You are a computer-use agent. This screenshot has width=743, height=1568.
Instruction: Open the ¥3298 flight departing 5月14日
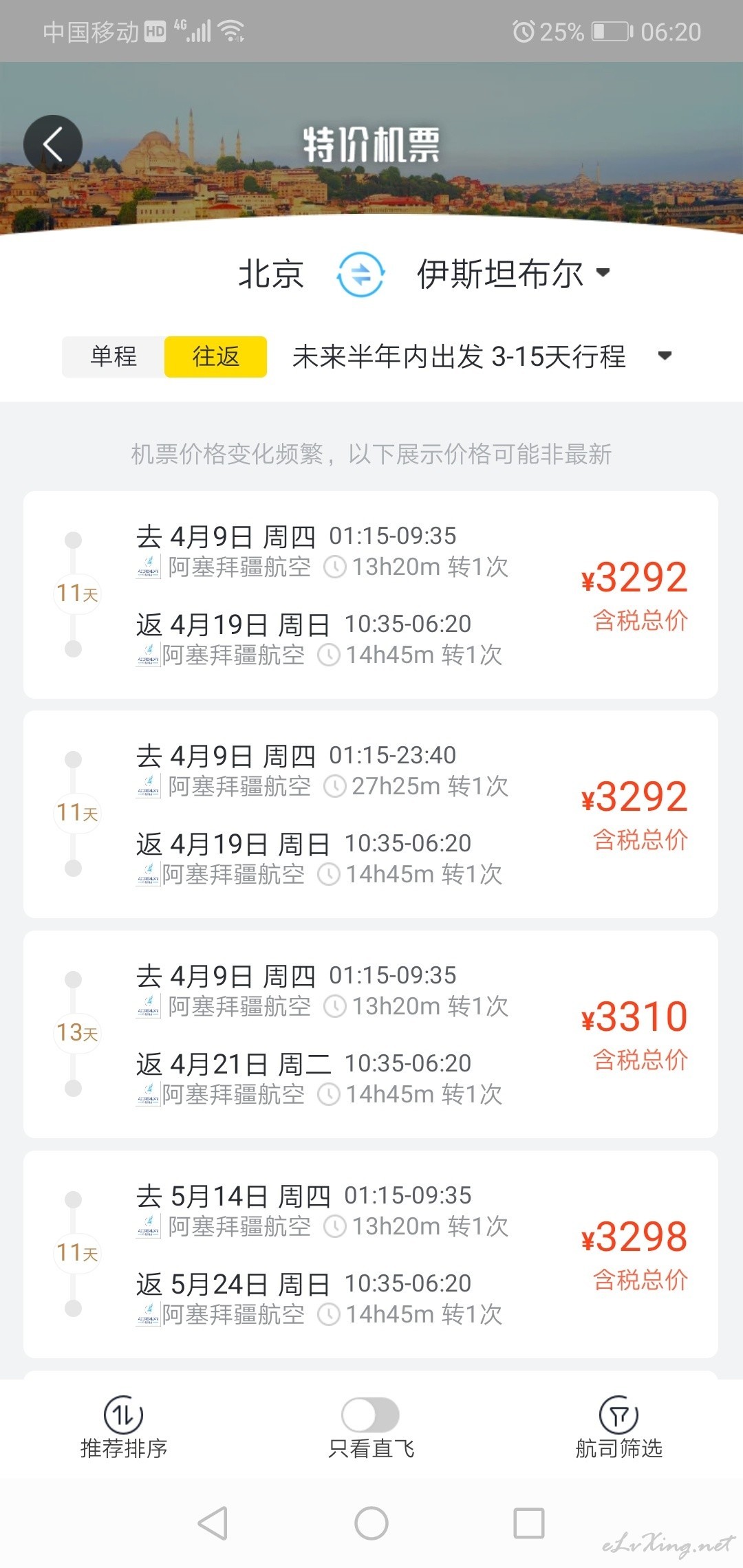tap(371, 1254)
